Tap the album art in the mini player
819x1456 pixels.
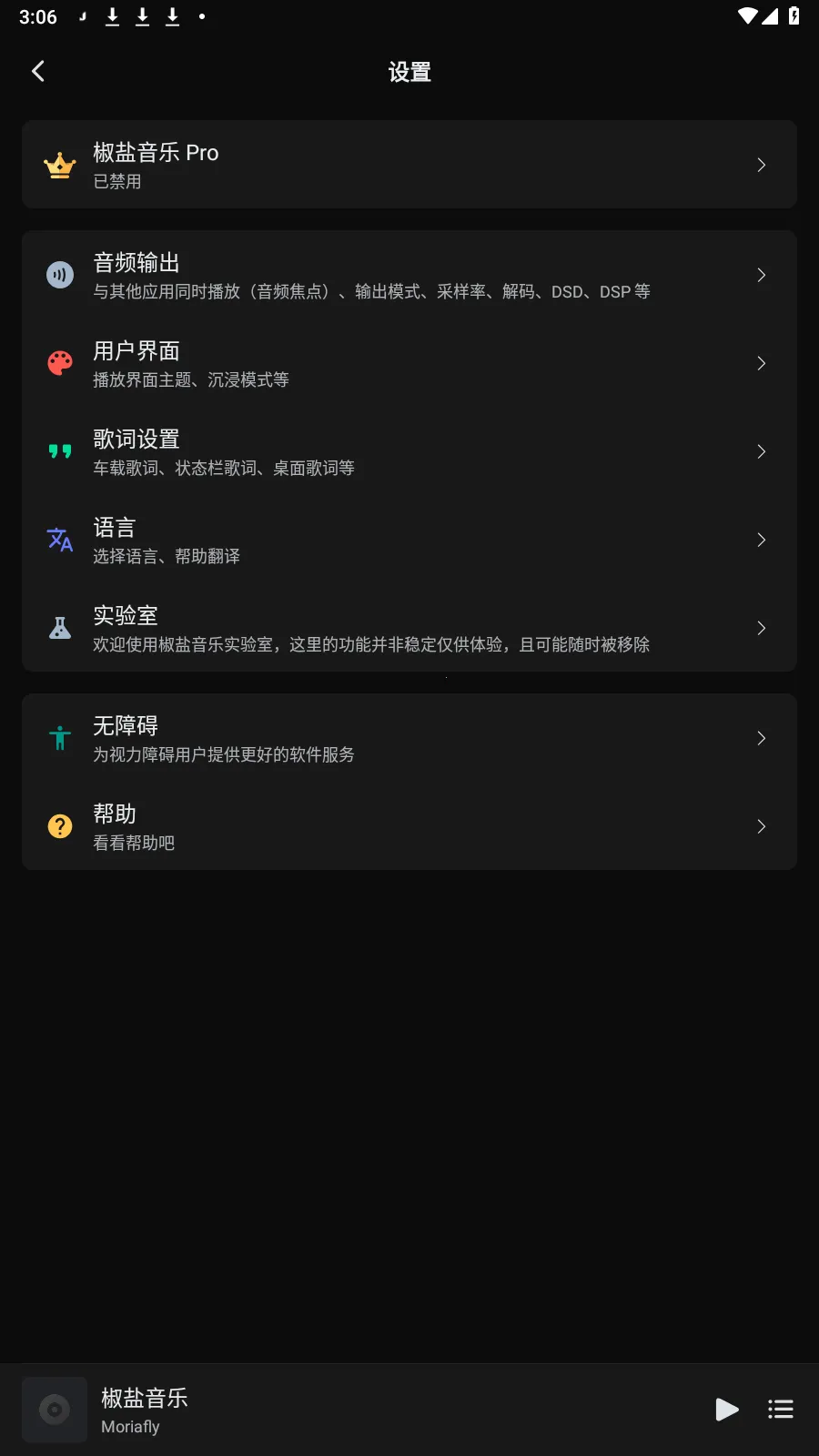coord(54,1409)
